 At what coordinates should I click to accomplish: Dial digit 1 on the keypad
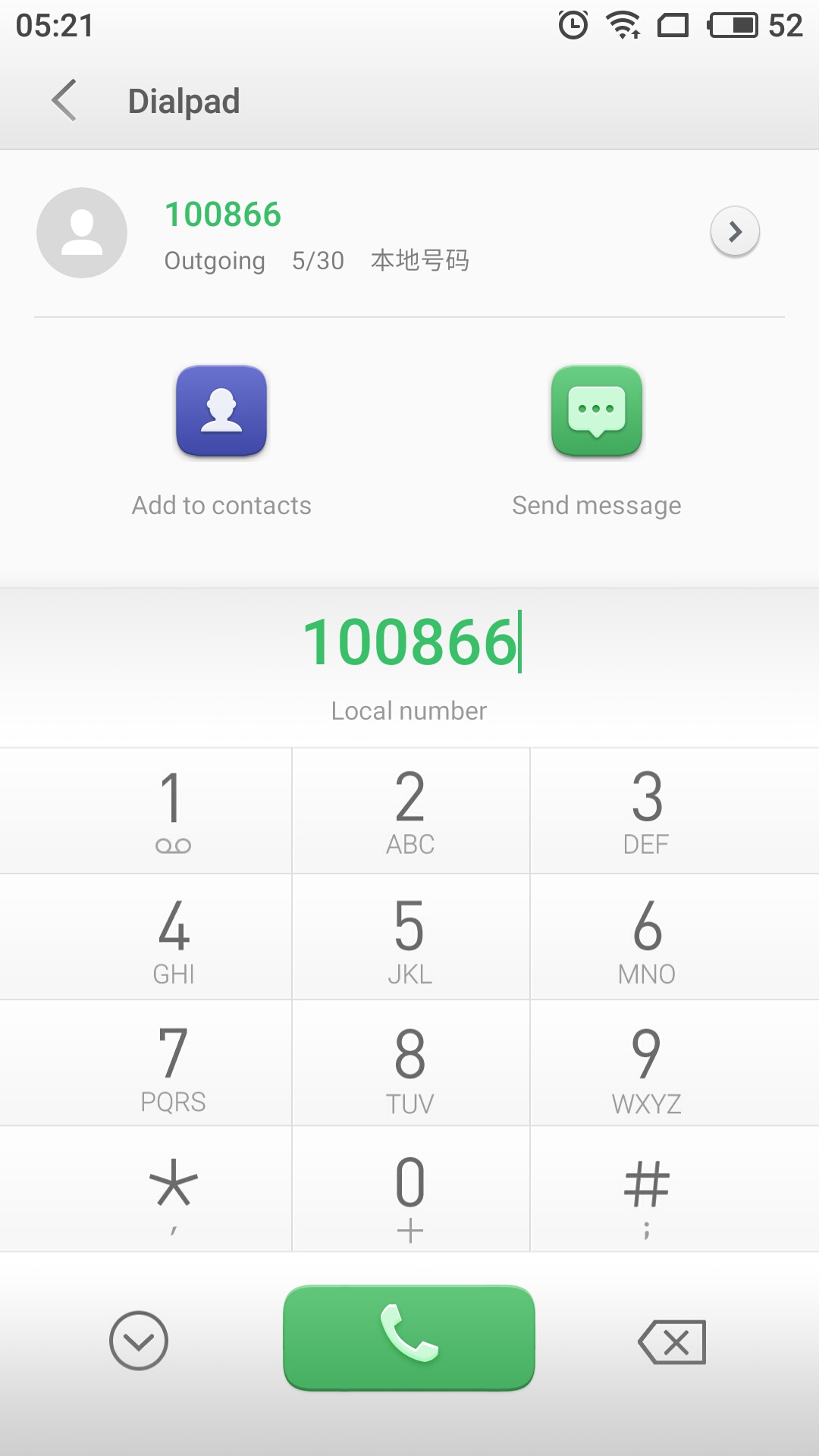tap(173, 810)
